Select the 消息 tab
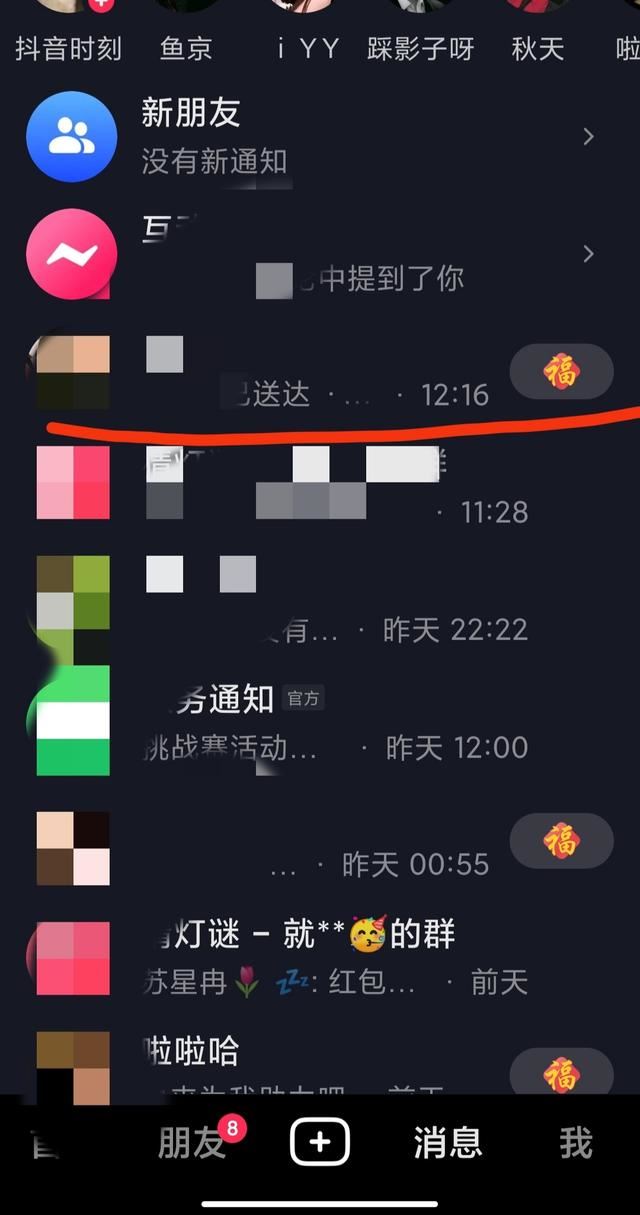The image size is (640, 1215). coord(447,1143)
